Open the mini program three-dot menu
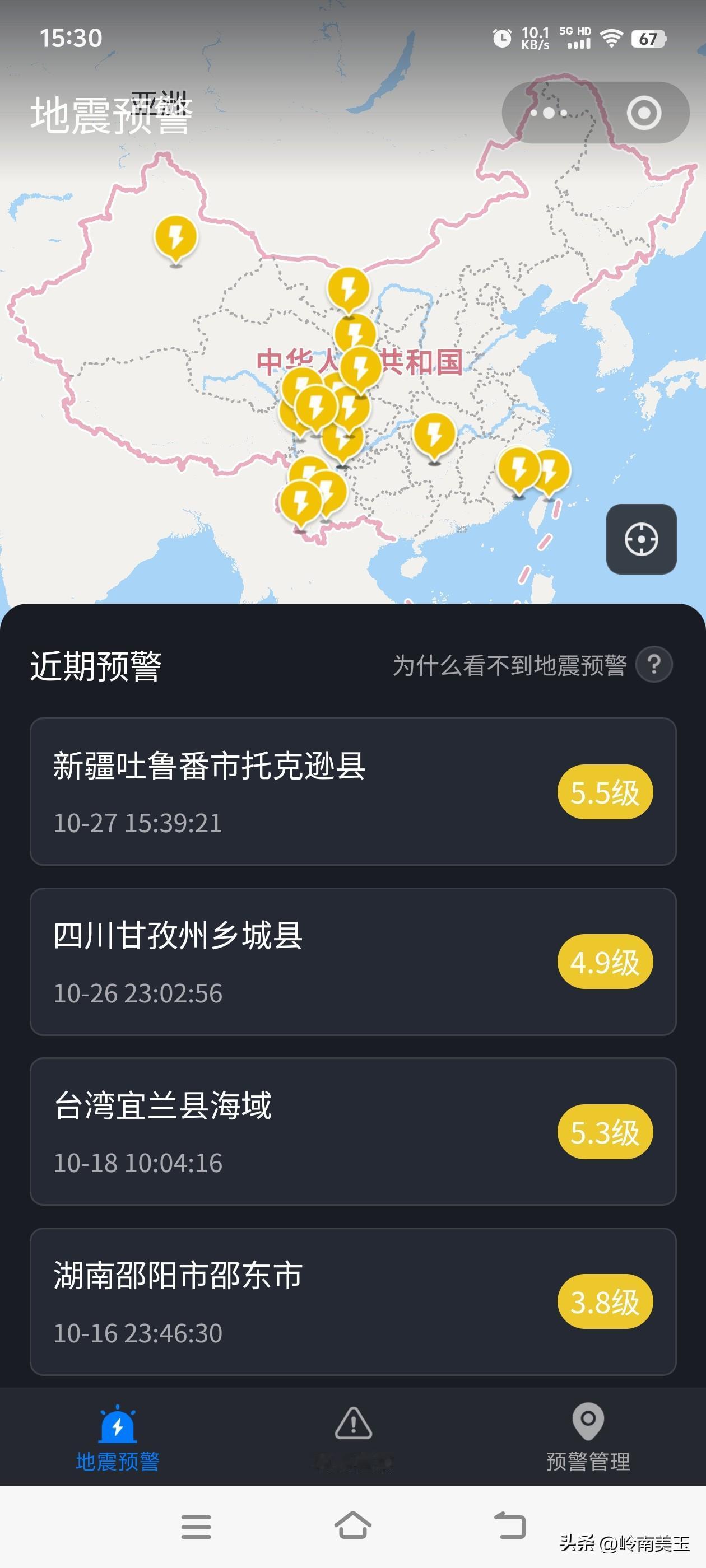Image resolution: width=706 pixels, height=1568 pixels. click(x=548, y=113)
